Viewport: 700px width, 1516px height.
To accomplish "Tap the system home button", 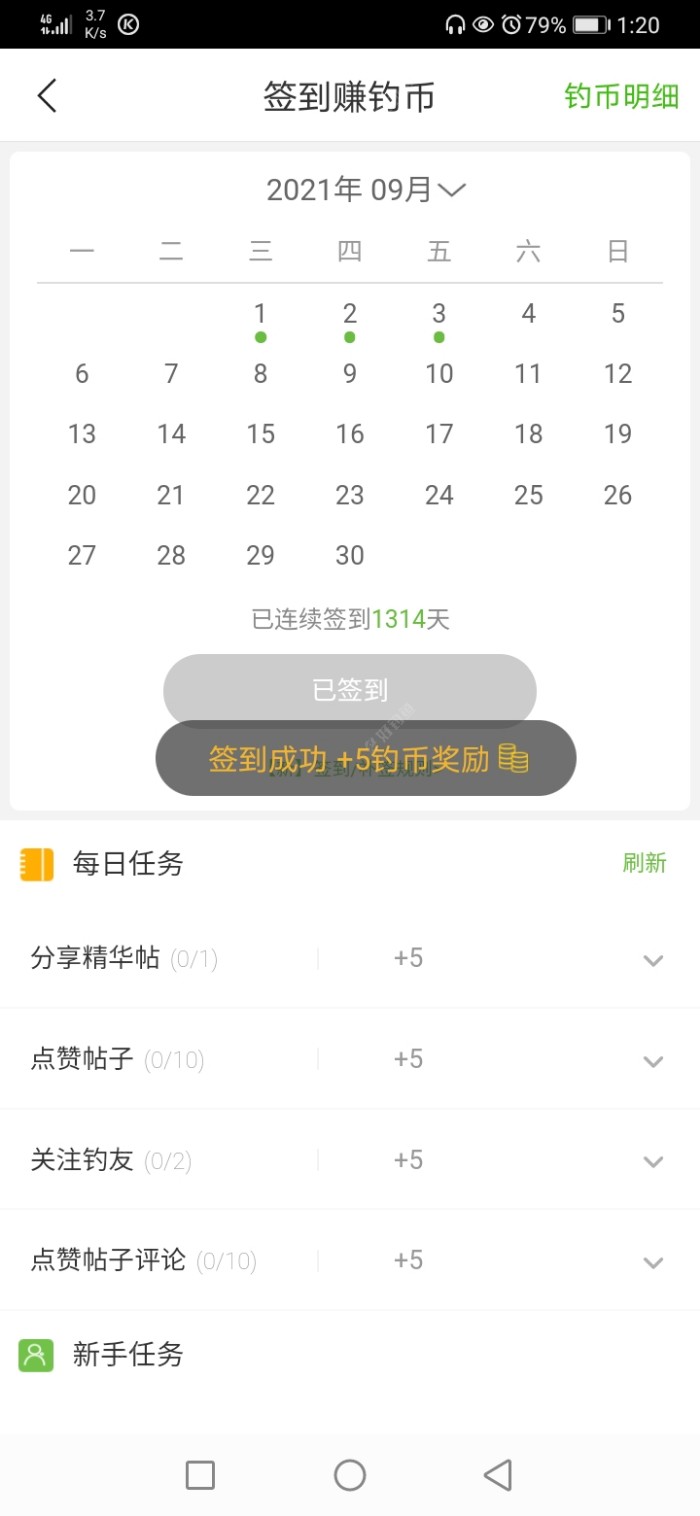I will 350,1475.
